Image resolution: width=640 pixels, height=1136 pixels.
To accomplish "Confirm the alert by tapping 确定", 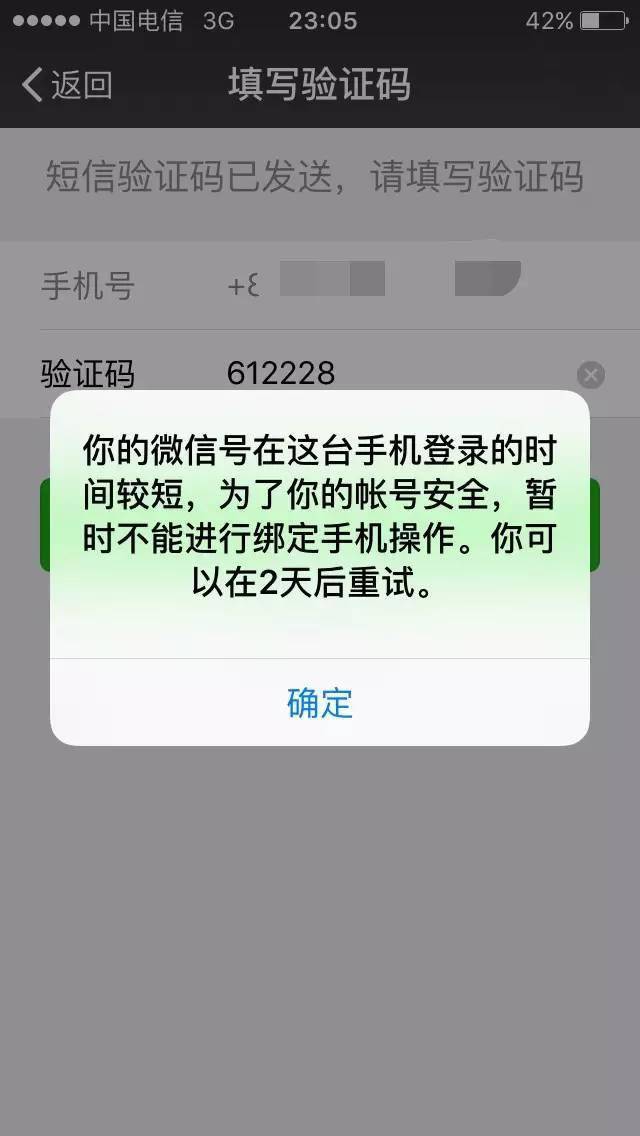I will [x=320, y=703].
